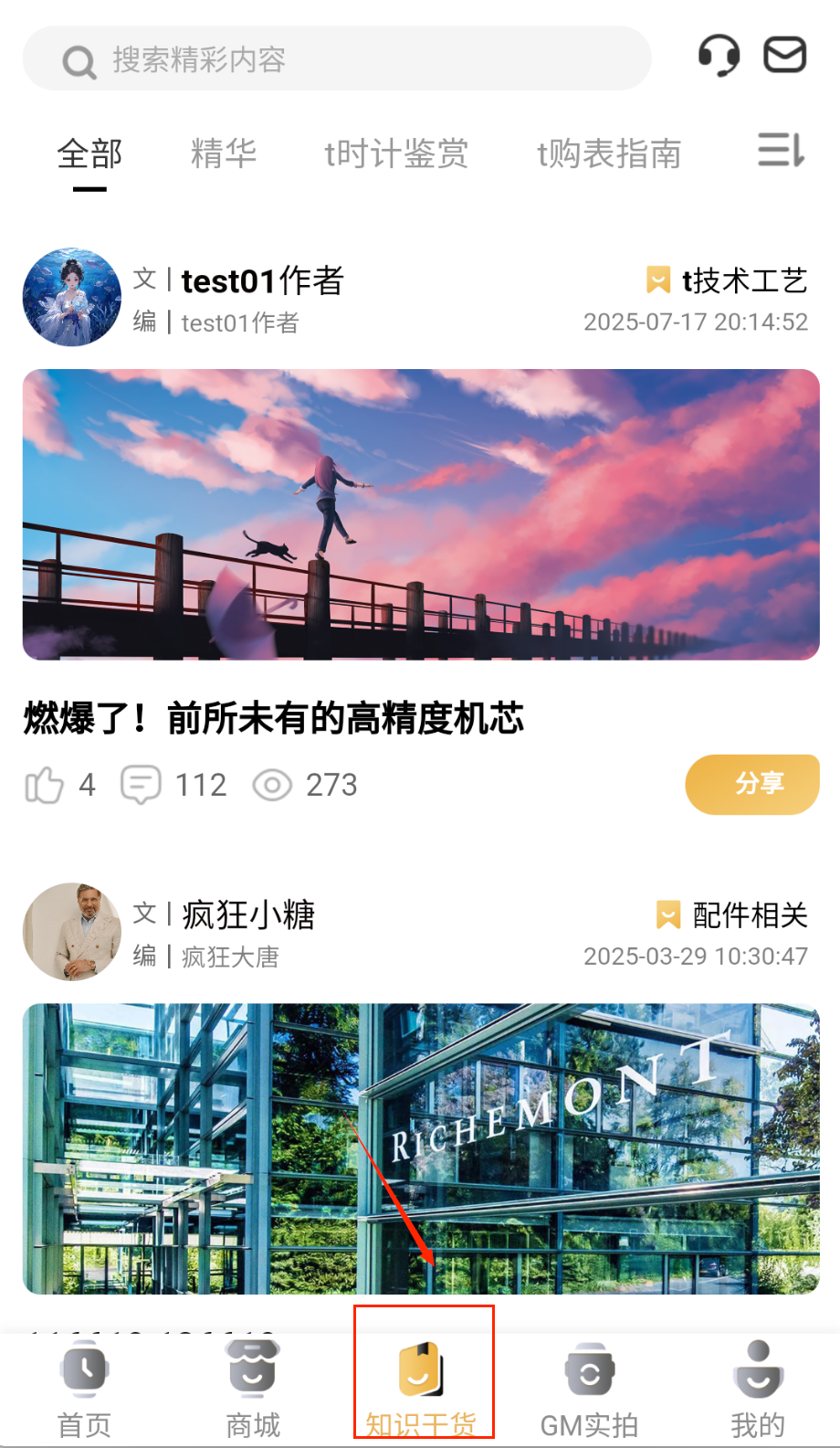The image size is (840, 1448).
Task: Switch to the 商城 tab
Action: (x=253, y=1389)
